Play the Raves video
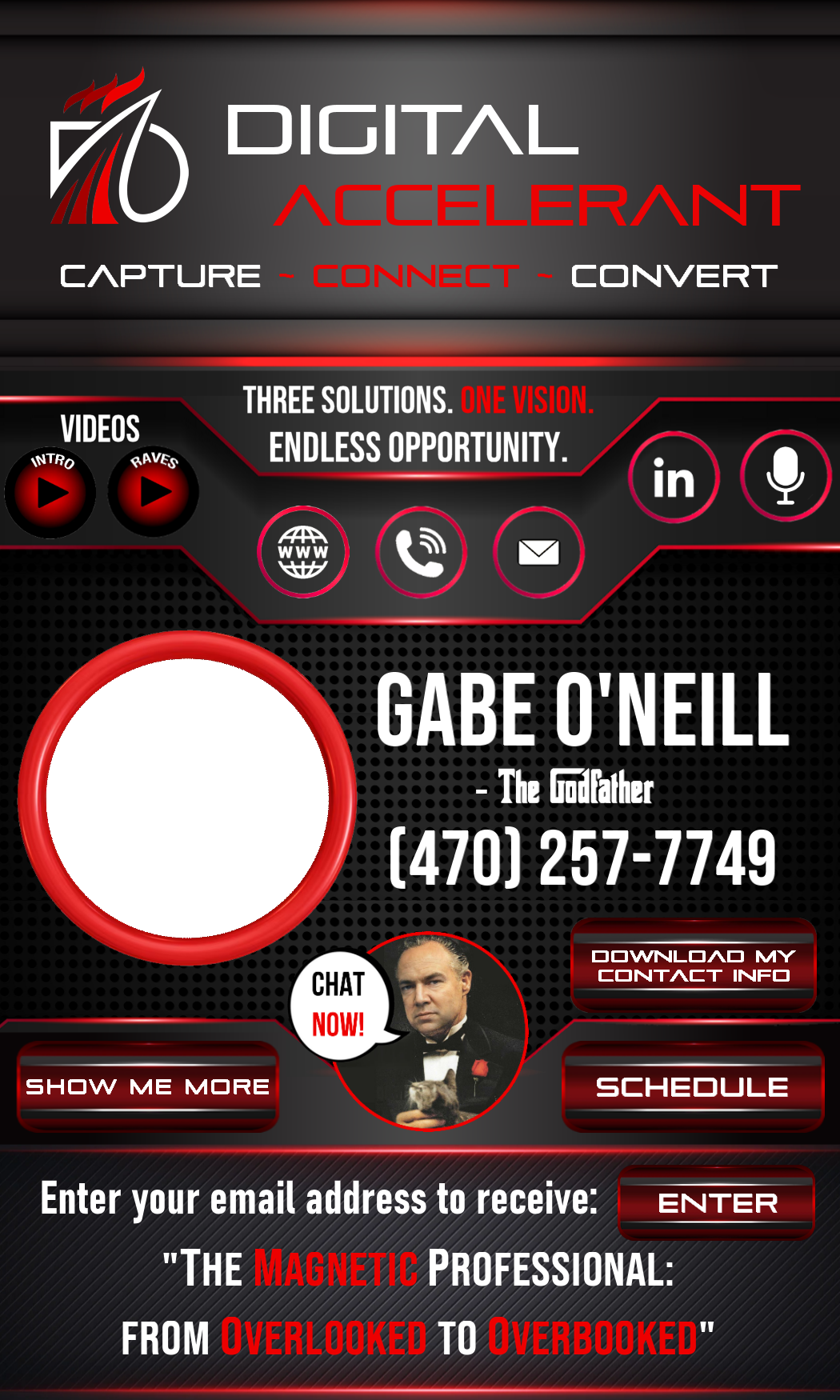840x1400 pixels. pyautogui.click(x=154, y=491)
